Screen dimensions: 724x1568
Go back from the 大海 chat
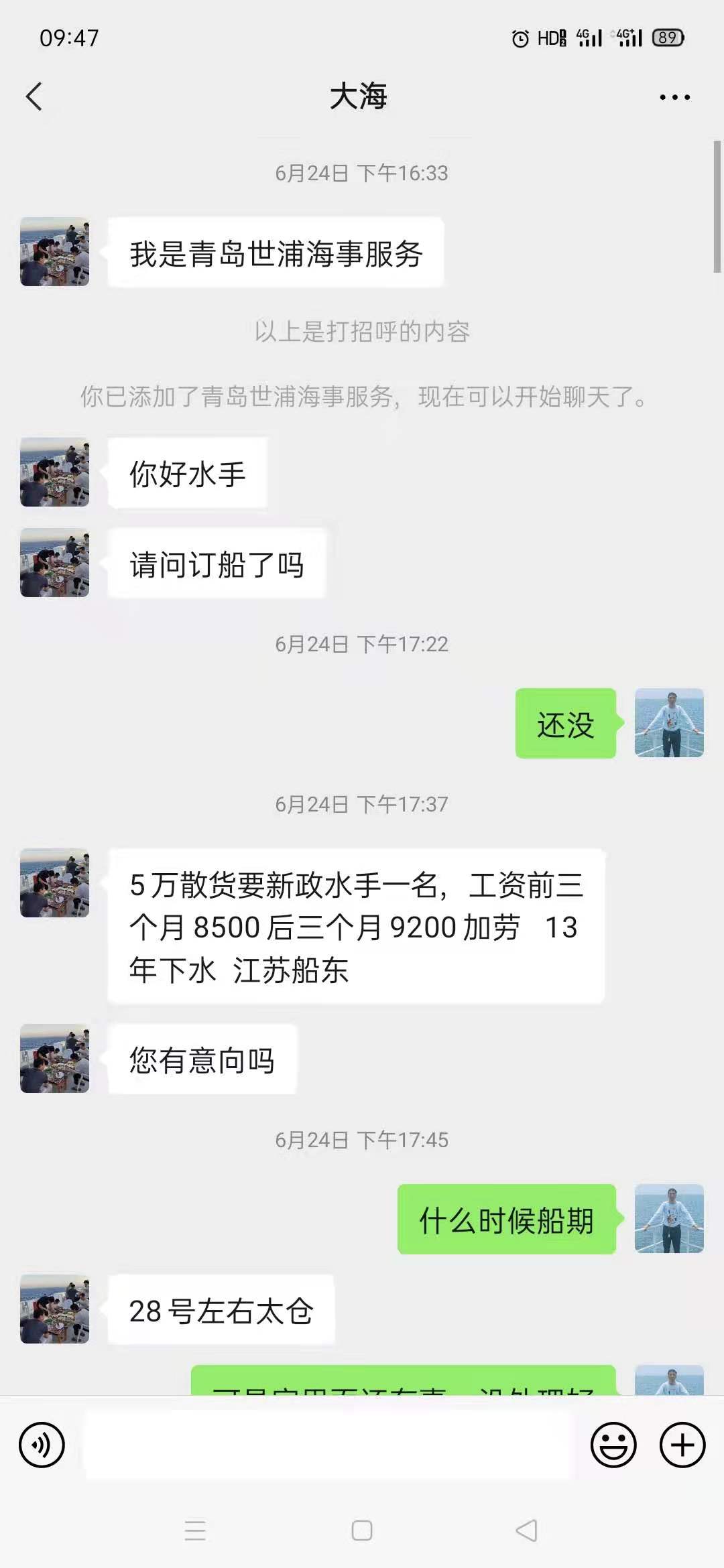pyautogui.click(x=34, y=96)
